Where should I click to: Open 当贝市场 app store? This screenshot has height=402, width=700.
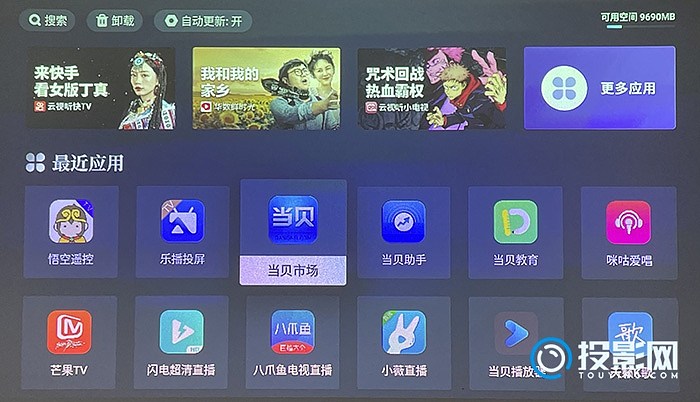click(x=293, y=232)
